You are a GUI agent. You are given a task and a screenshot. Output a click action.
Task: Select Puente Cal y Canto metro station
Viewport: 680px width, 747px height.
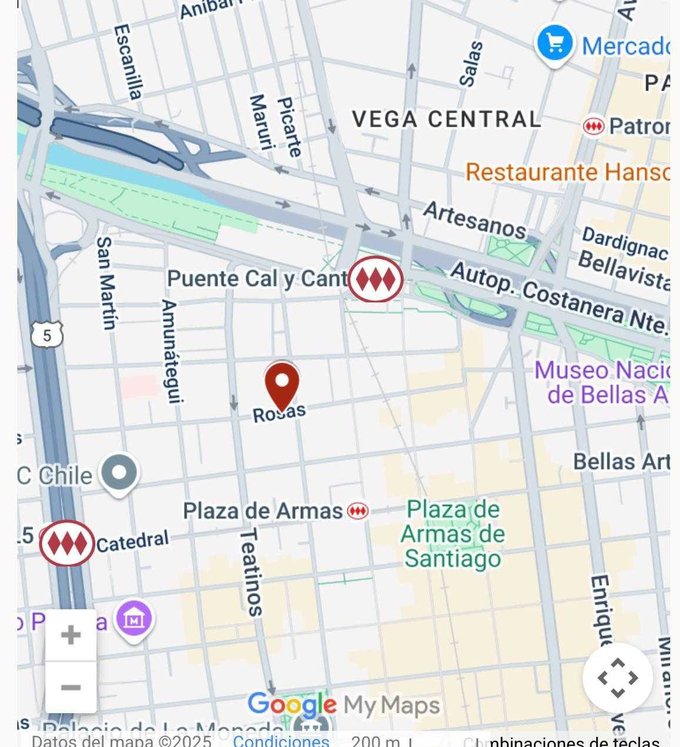coord(375,279)
